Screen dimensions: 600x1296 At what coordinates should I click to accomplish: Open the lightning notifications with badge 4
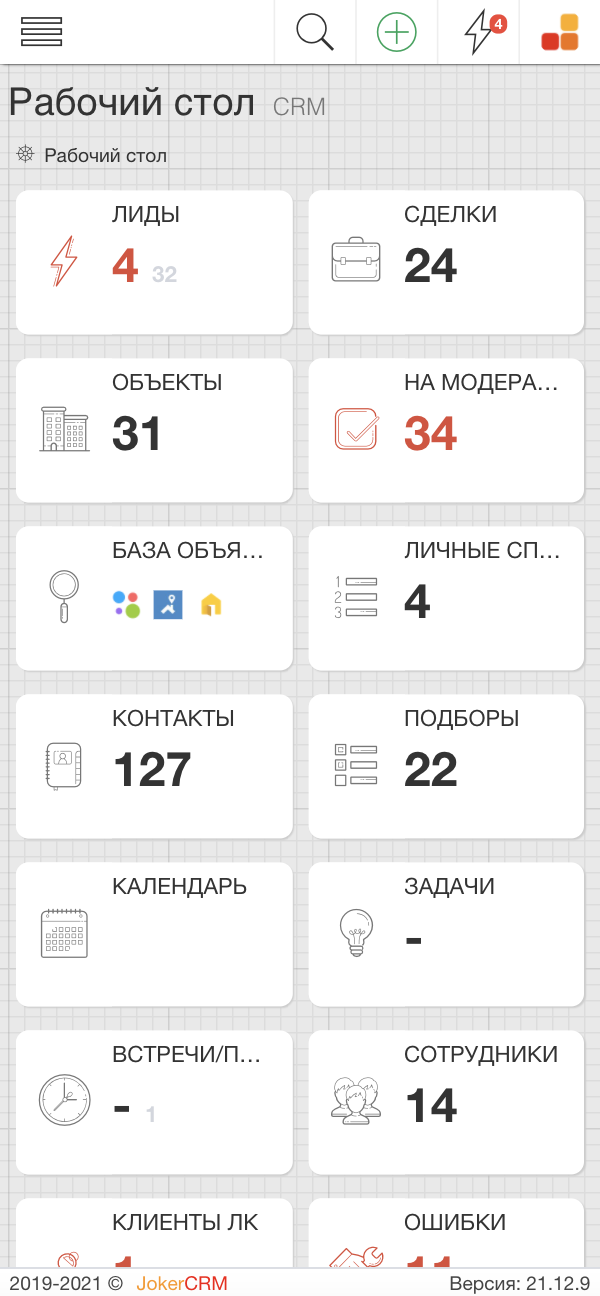coord(480,32)
